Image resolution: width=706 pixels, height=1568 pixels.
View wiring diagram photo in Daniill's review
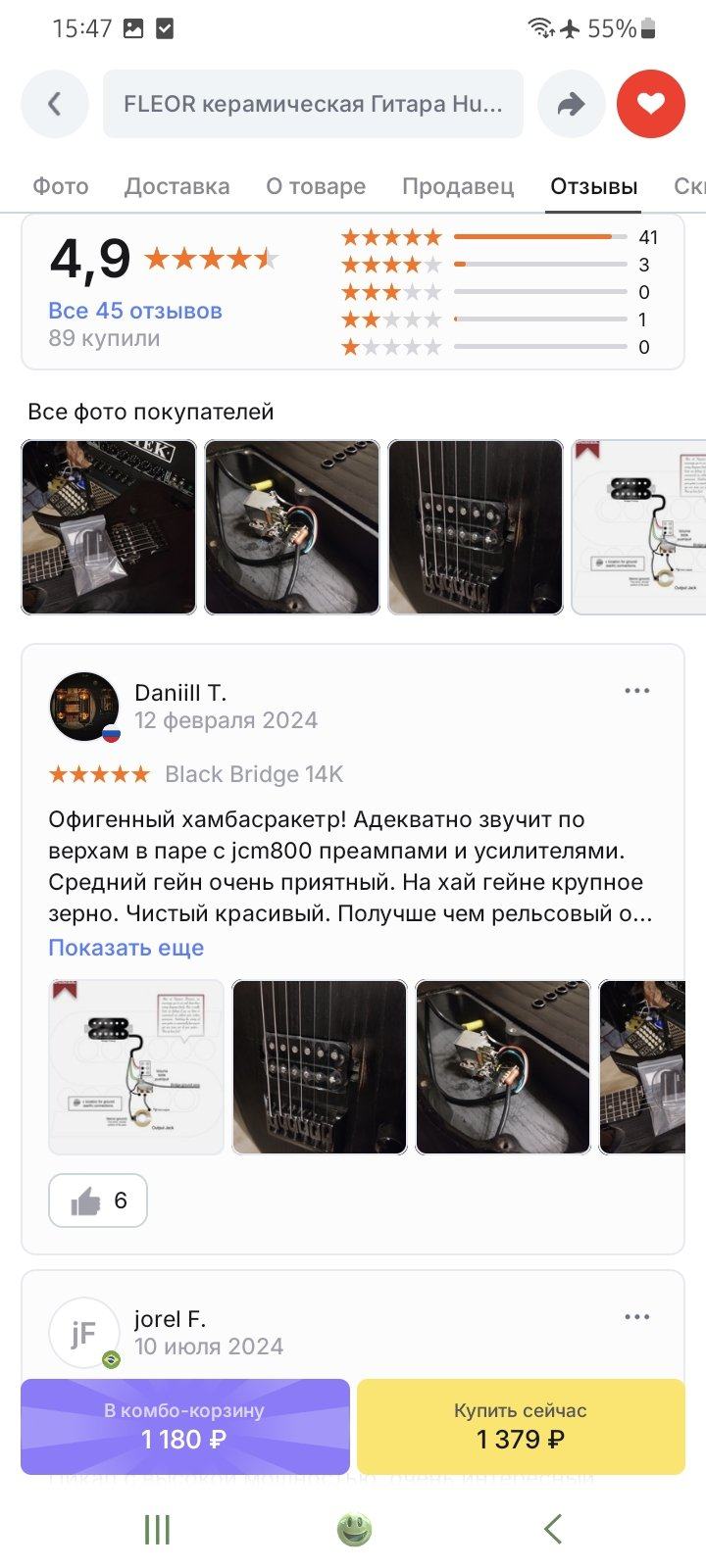[135, 1067]
